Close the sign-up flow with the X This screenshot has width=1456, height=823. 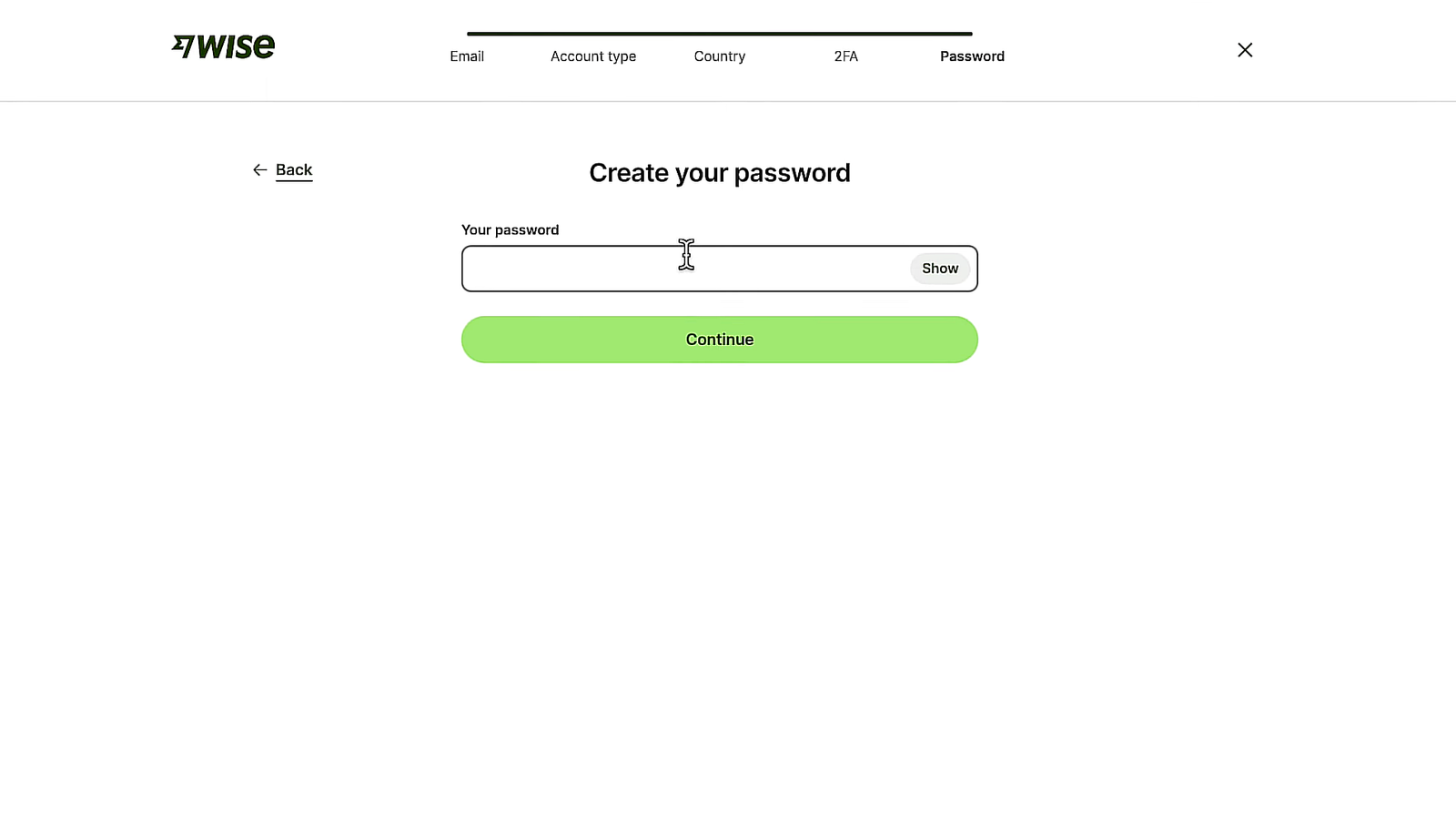click(x=1245, y=50)
